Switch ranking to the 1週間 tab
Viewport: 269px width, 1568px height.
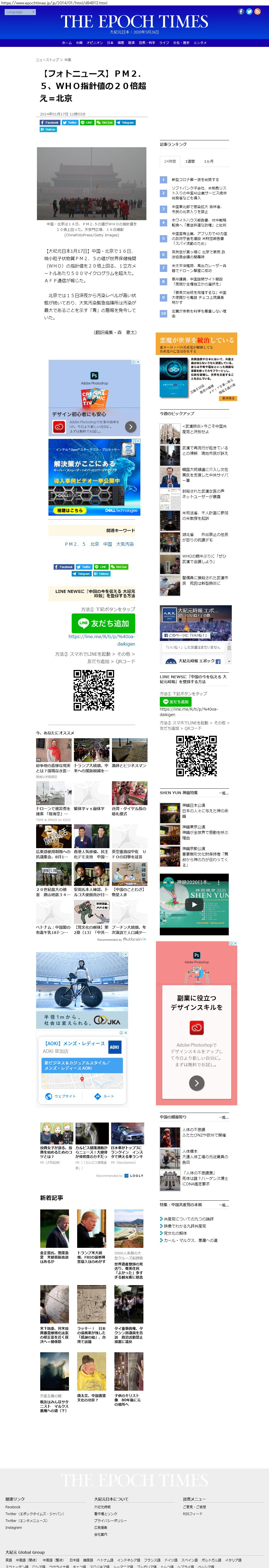[x=190, y=161]
